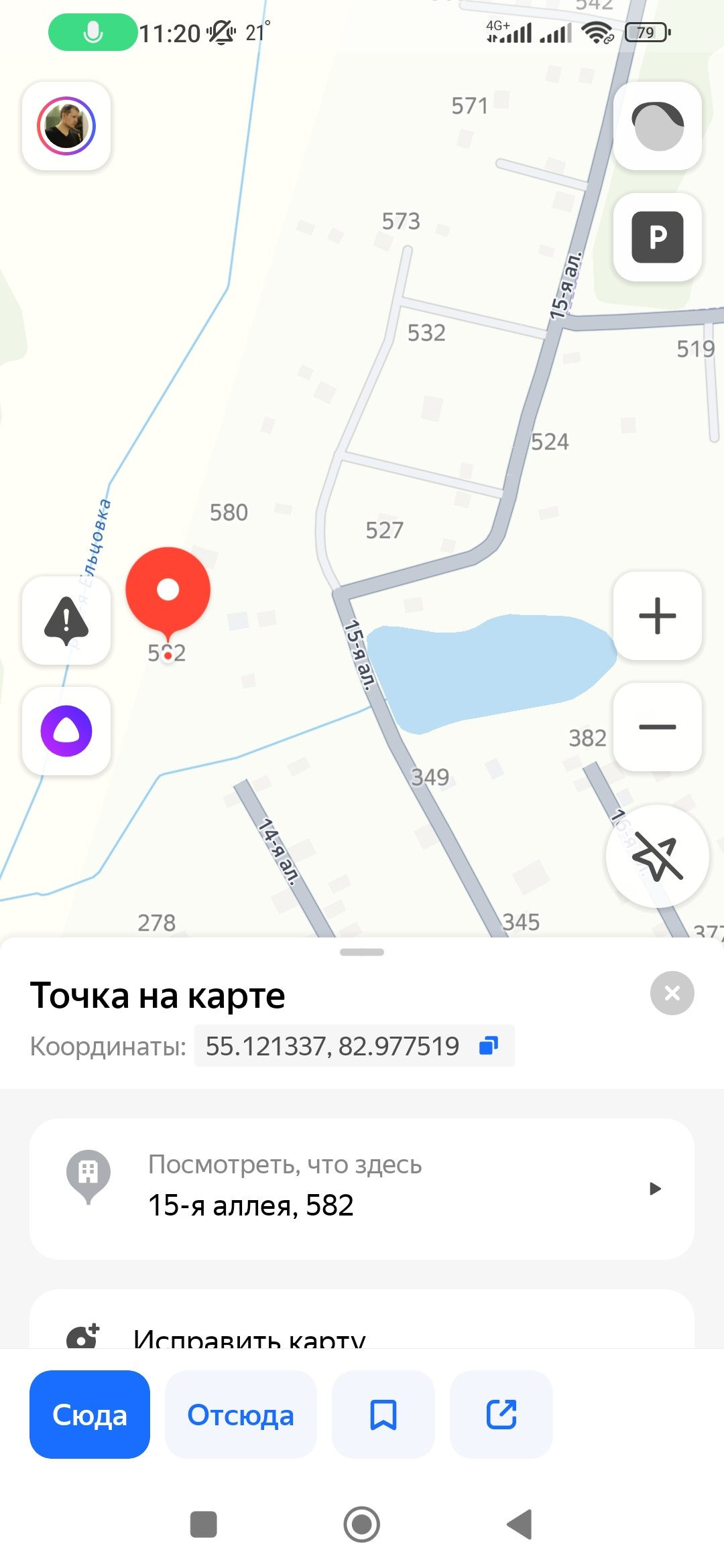Share this map point
The width and height of the screenshot is (724, 1568).
(x=501, y=1415)
